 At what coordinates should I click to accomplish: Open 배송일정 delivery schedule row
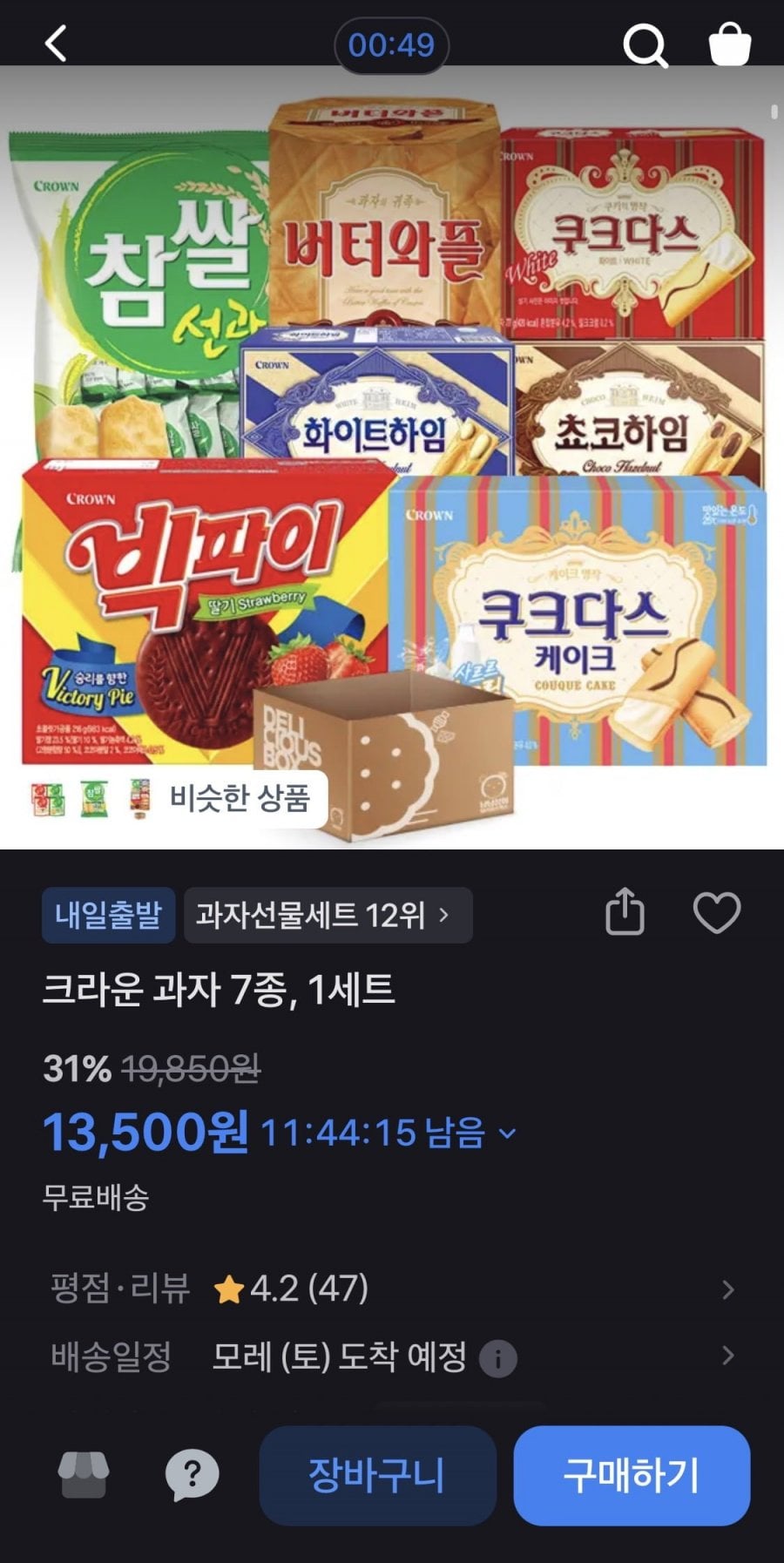point(392,1357)
